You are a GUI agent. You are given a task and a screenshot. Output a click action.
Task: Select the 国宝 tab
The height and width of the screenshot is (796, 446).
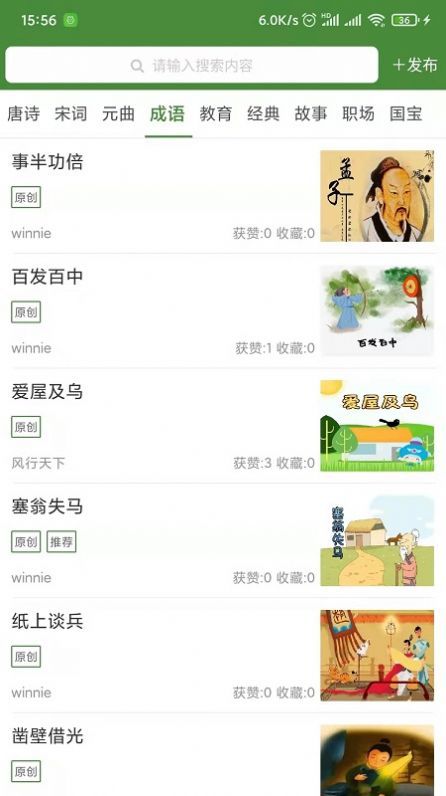tap(406, 114)
